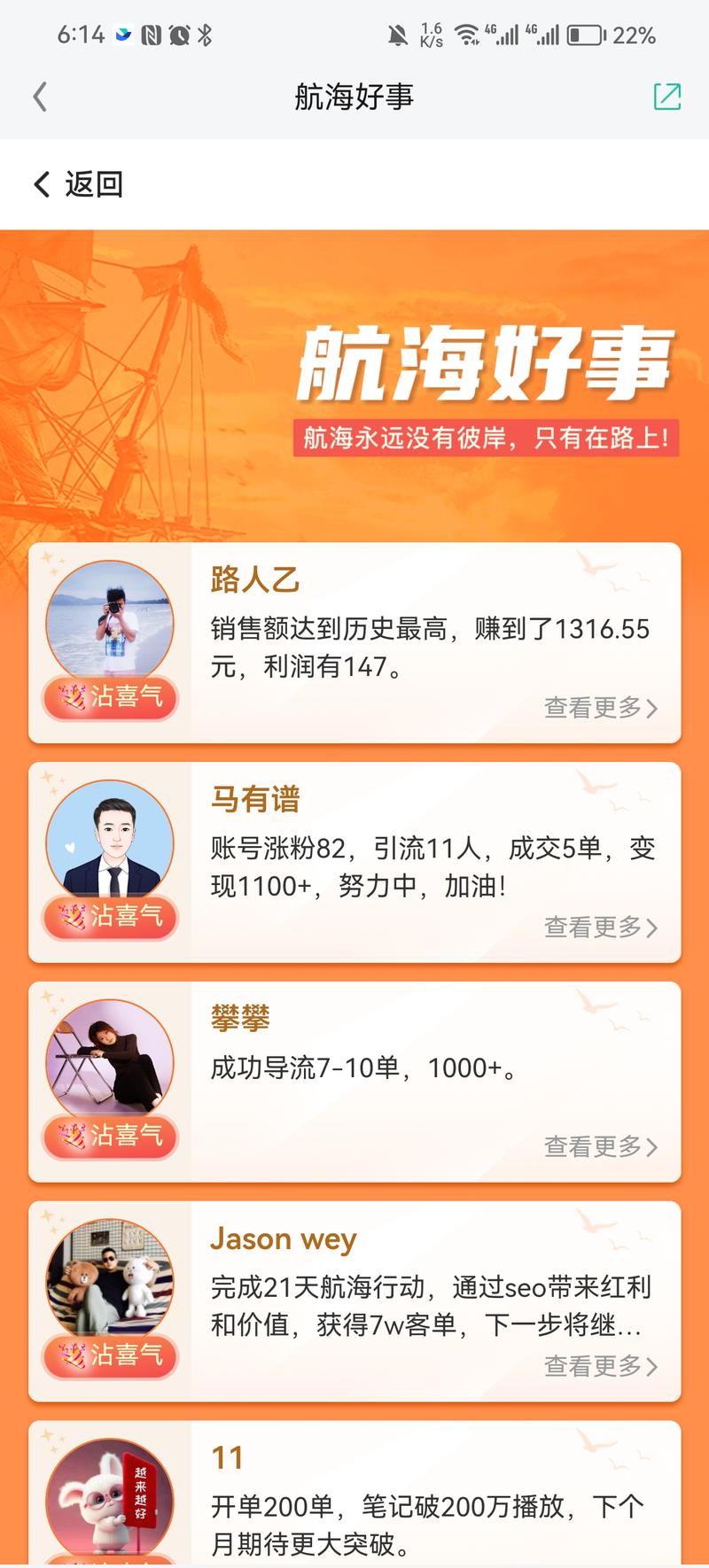Image resolution: width=709 pixels, height=1568 pixels.
Task: Expand 马有谱's post via its chevron
Action: click(599, 928)
